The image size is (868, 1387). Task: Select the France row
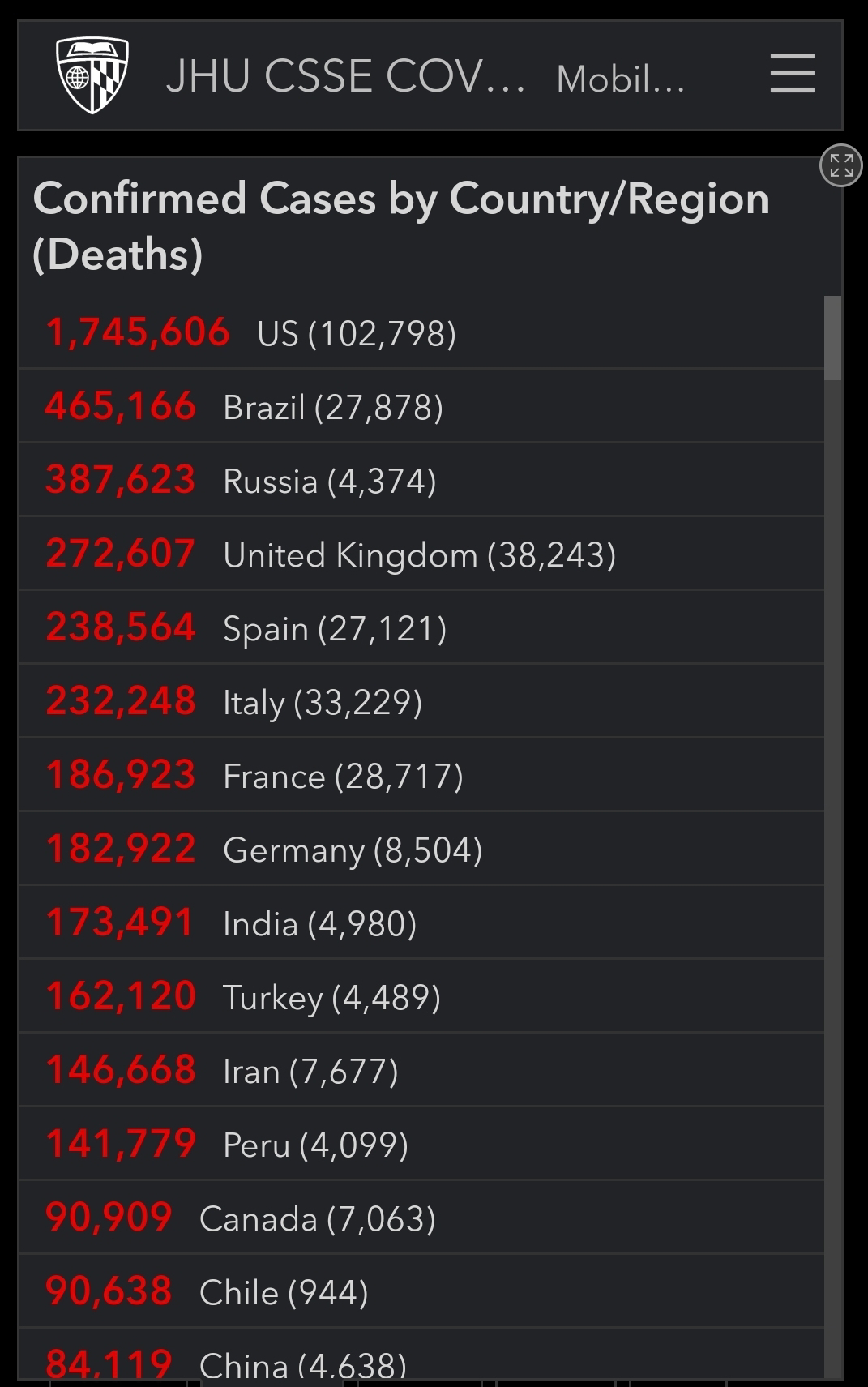pyautogui.click(x=421, y=775)
